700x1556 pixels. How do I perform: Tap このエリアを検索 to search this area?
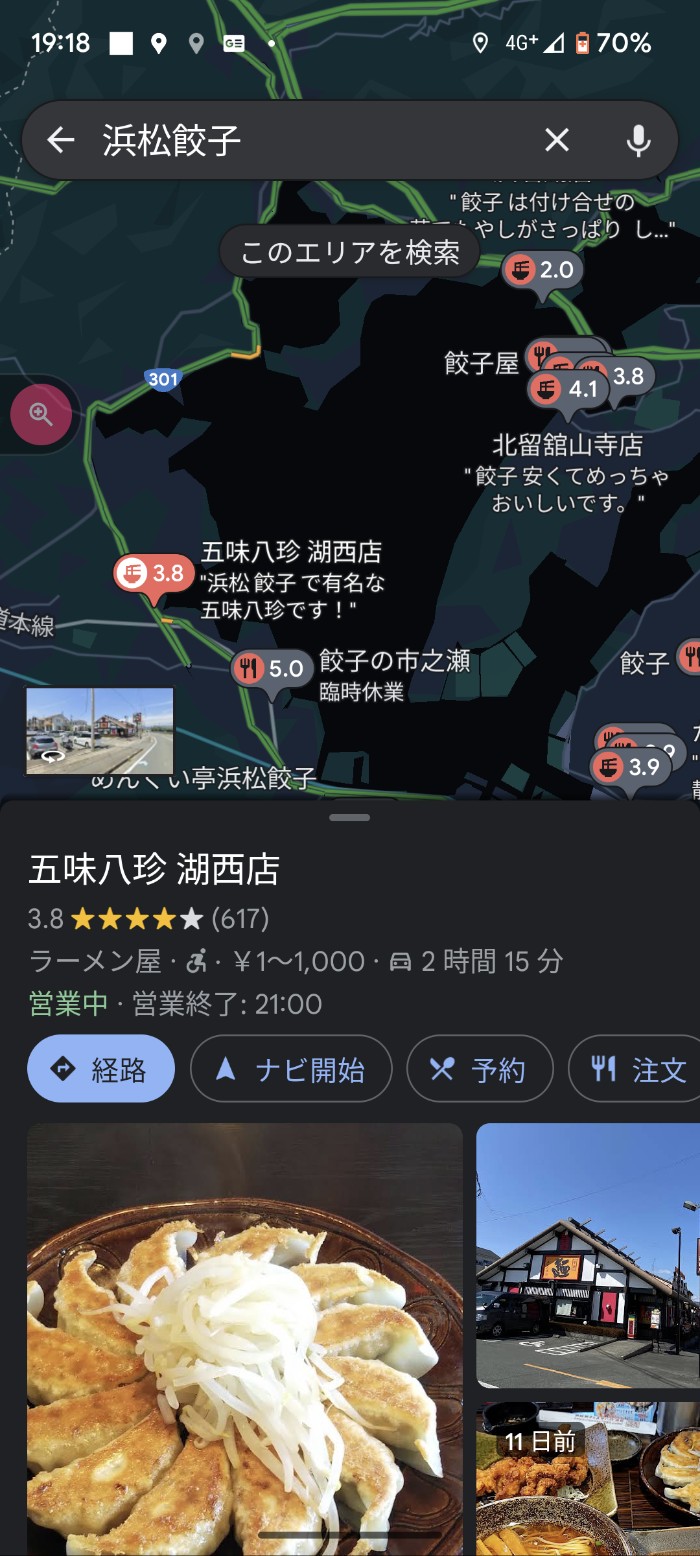(350, 251)
